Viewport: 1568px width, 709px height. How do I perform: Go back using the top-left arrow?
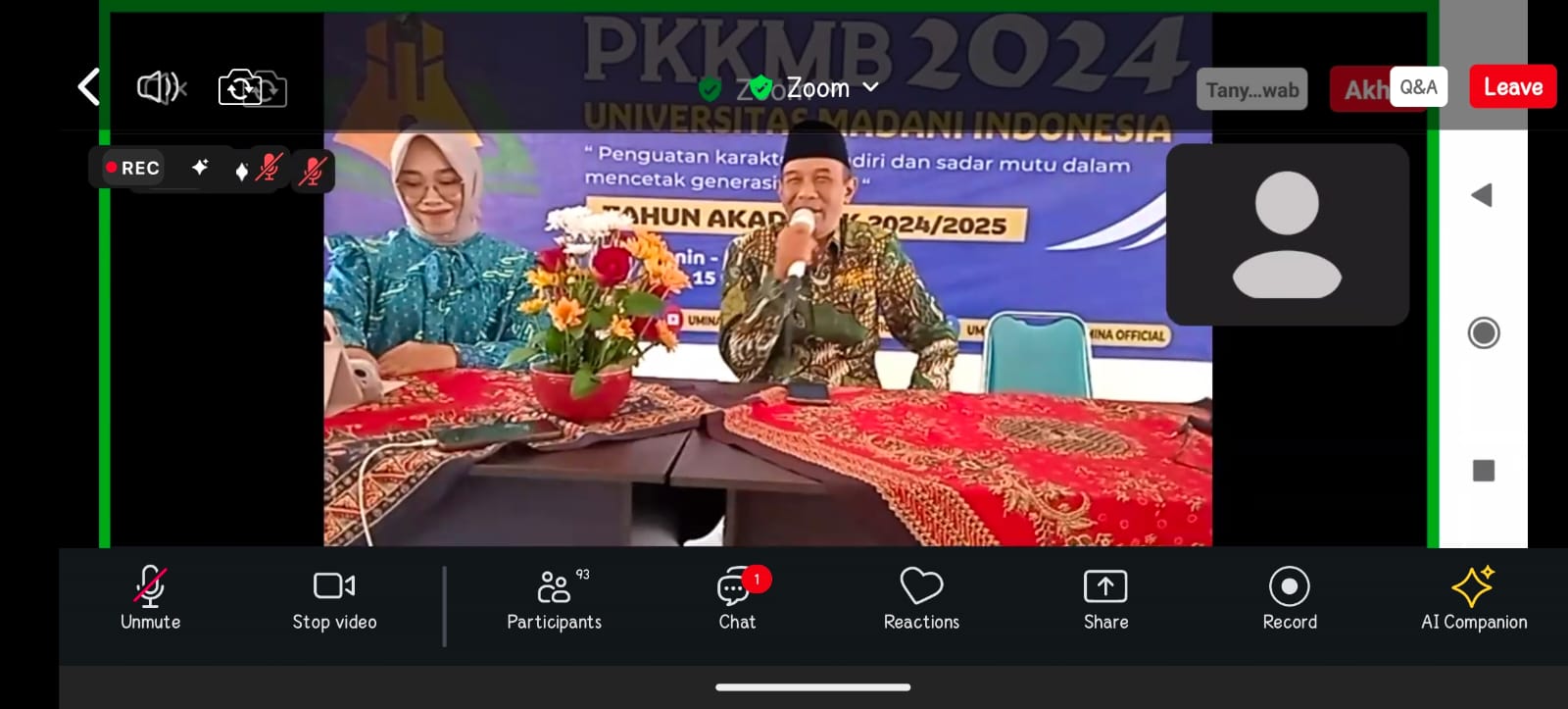89,87
